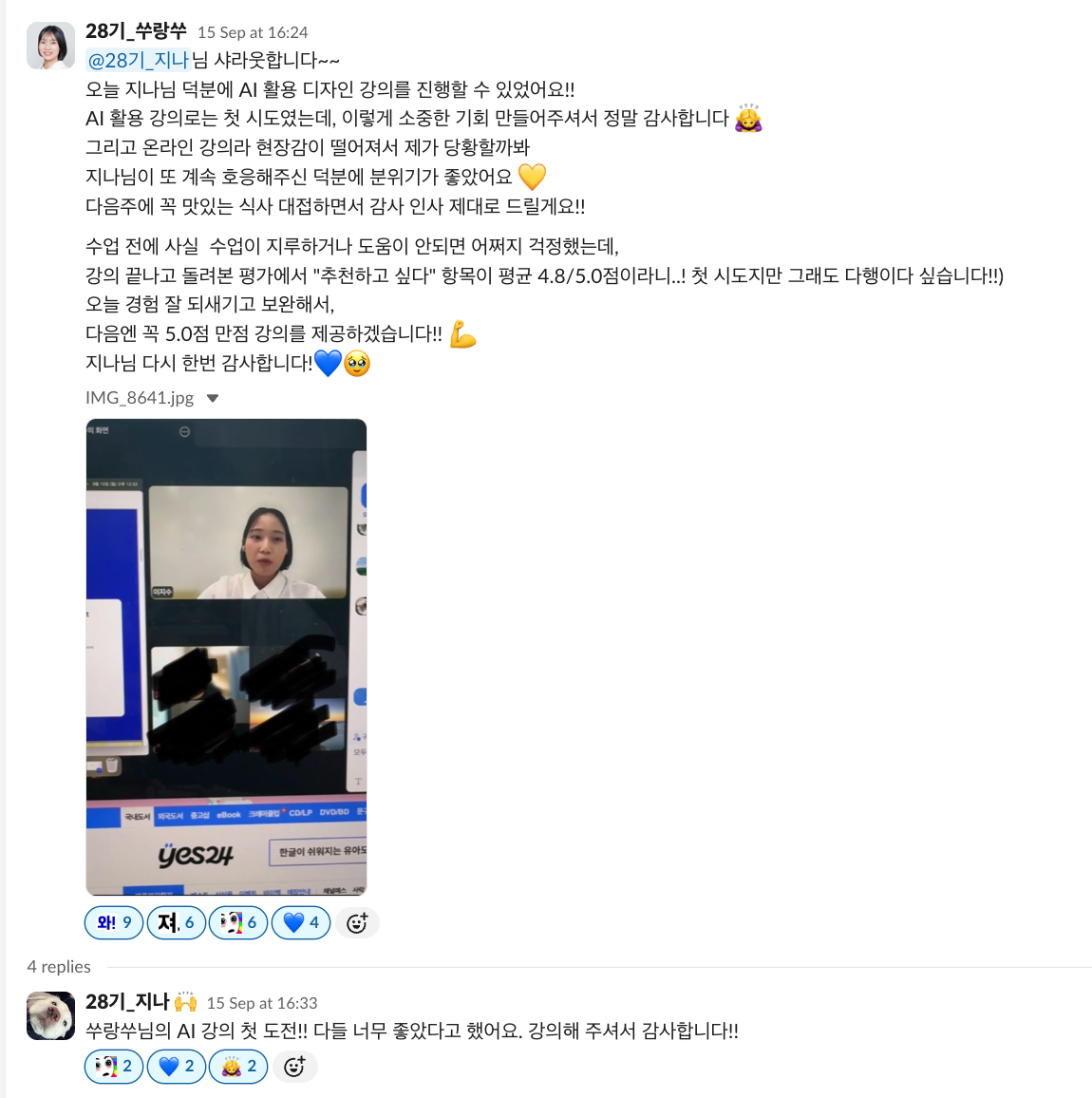Open 28기_쑤랑쑤's profile picture
Screen dimensions: 1092x1098
tap(50, 47)
